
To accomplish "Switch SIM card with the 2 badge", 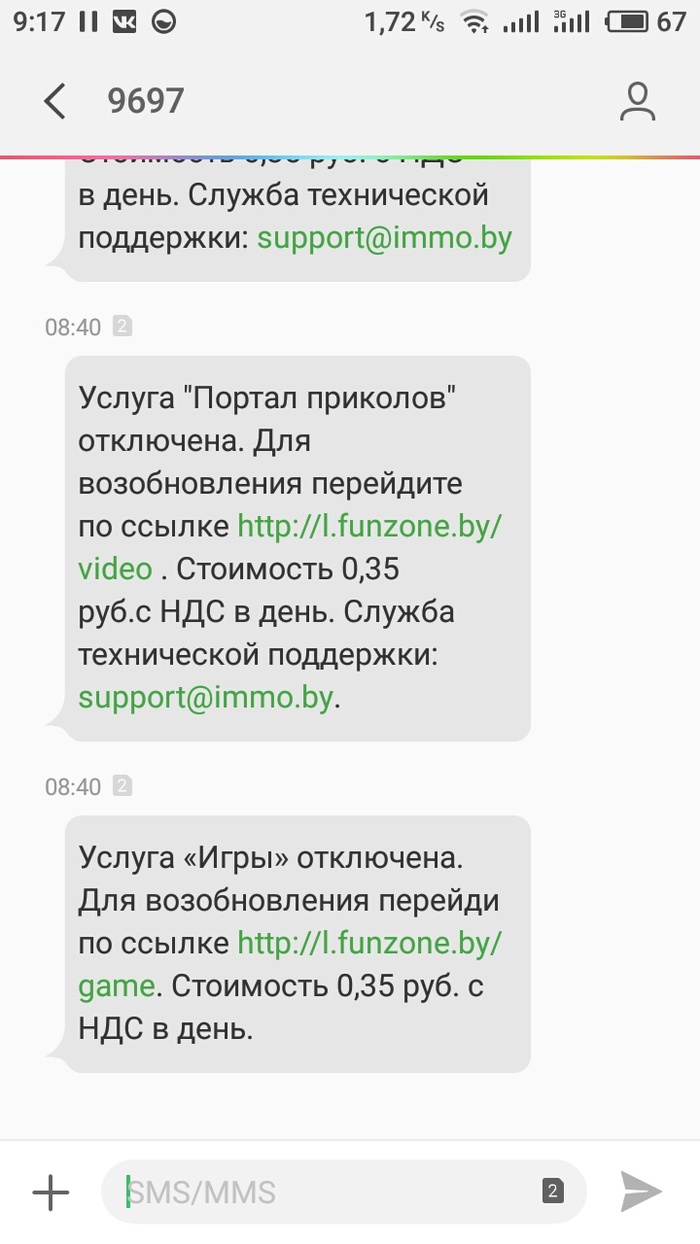I will pos(552,1191).
